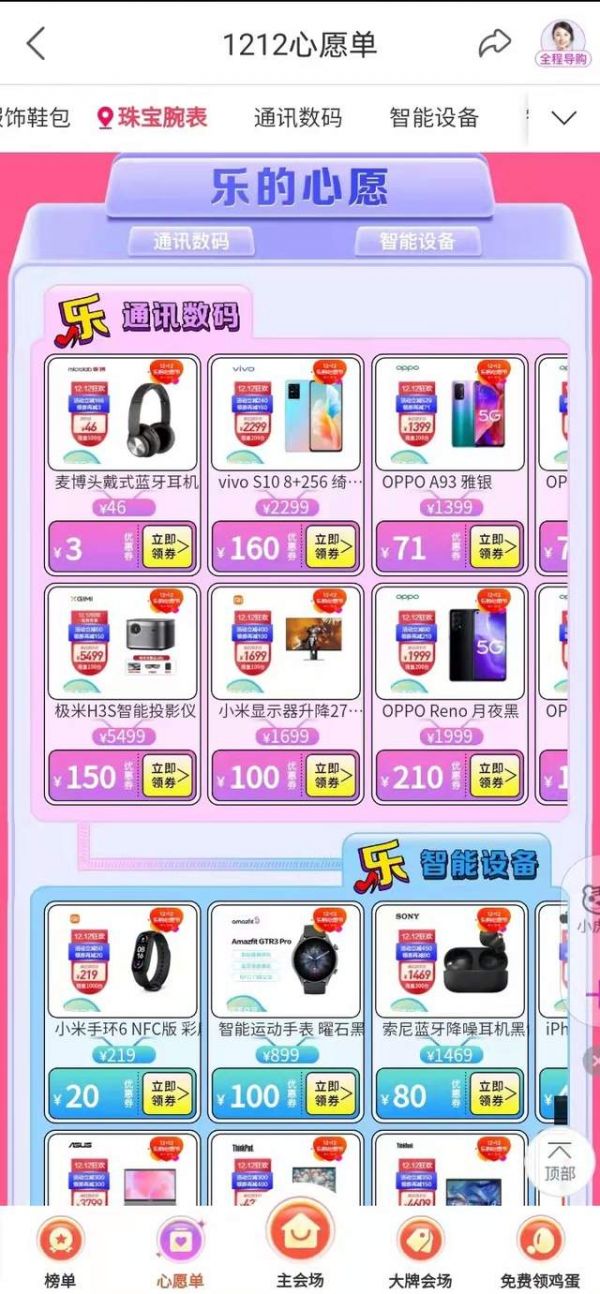Jump to 通讯数码 section chip
The width and height of the screenshot is (600, 1294).
point(191,241)
